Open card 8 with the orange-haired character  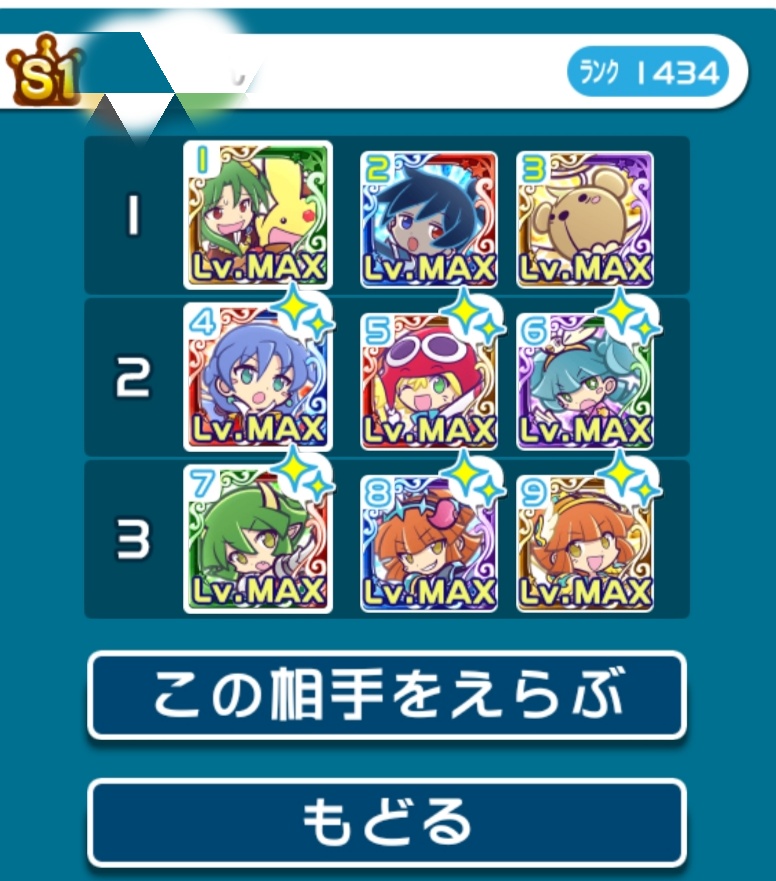[x=428, y=540]
